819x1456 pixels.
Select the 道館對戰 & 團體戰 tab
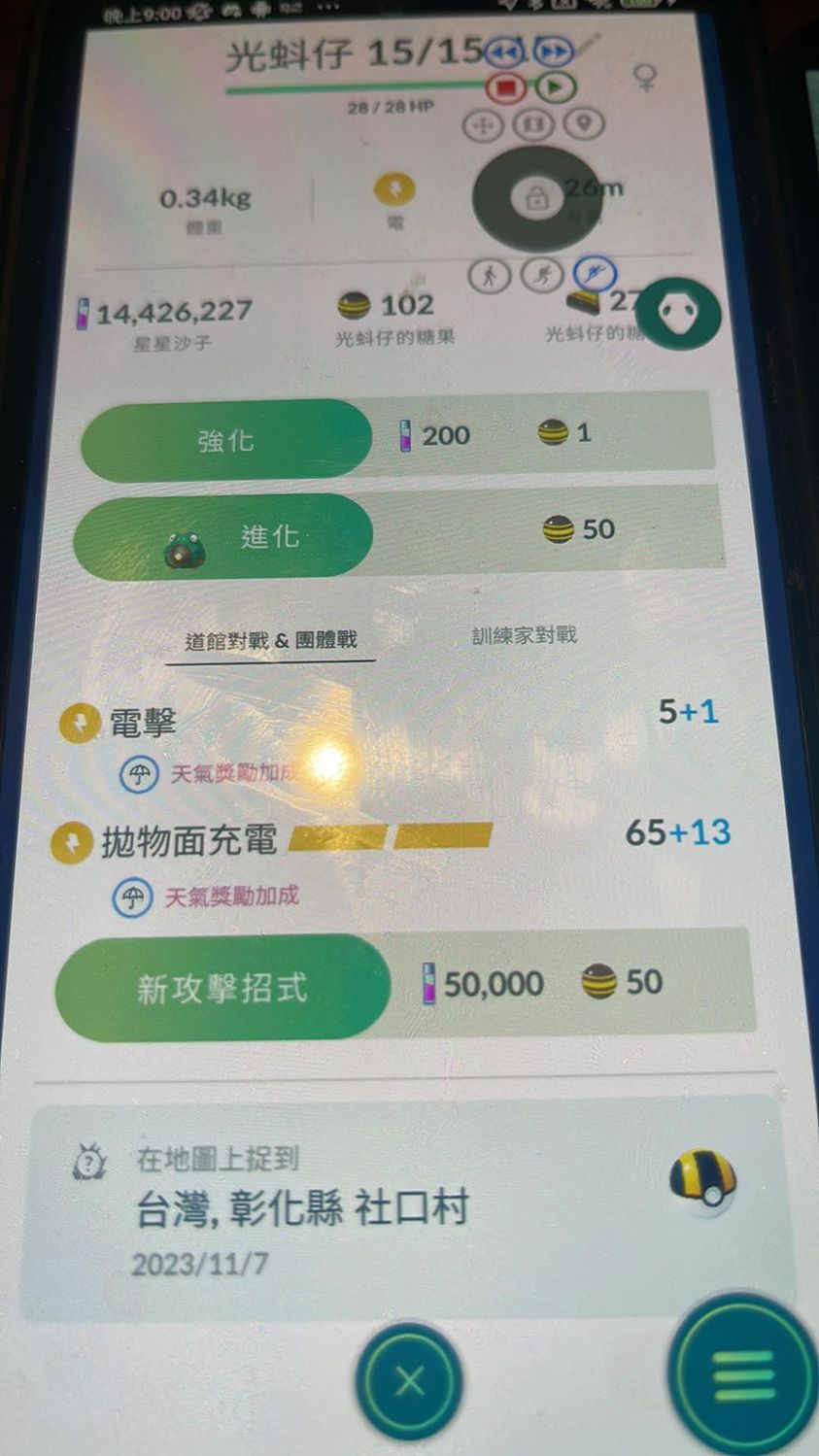(271, 640)
